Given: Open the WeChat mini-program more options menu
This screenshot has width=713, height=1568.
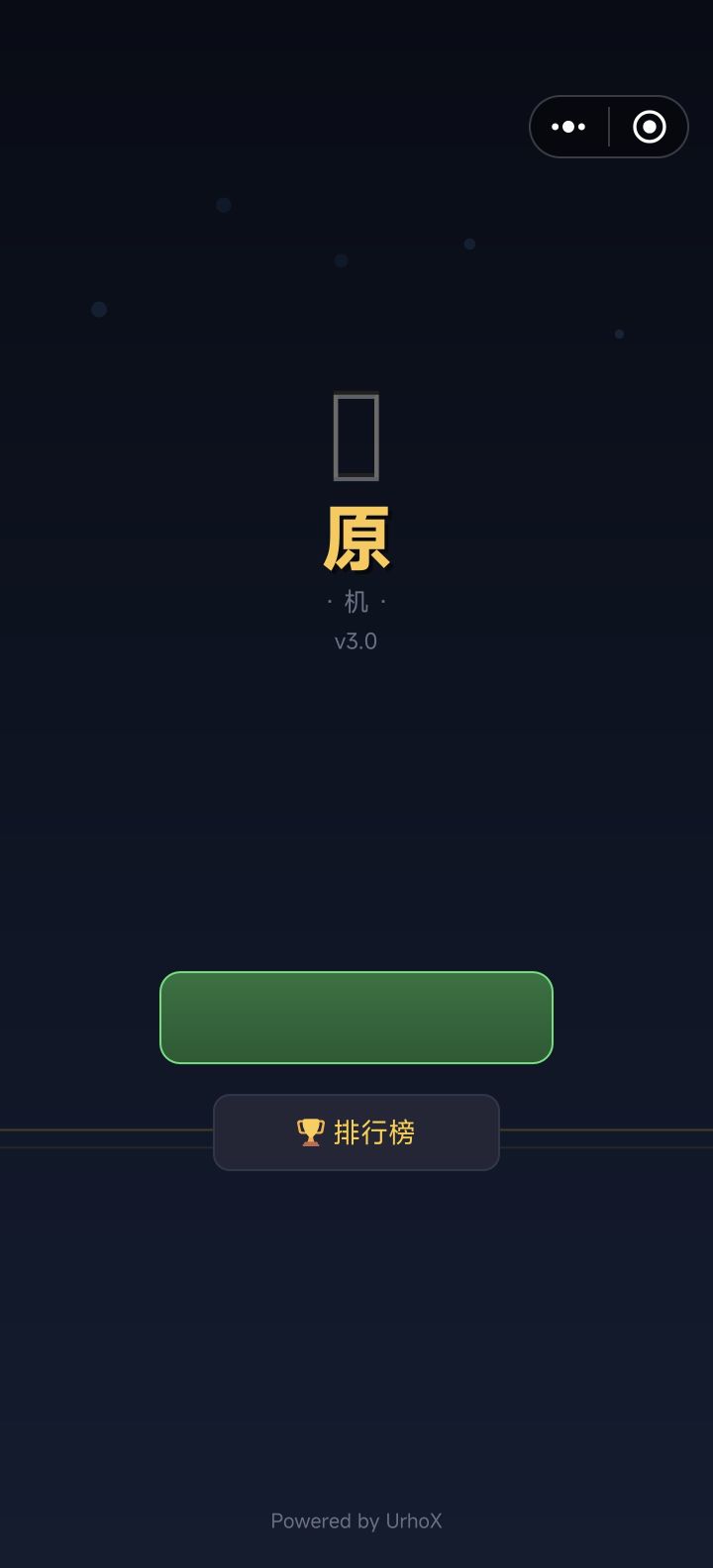Looking at the screenshot, I should [567, 127].
